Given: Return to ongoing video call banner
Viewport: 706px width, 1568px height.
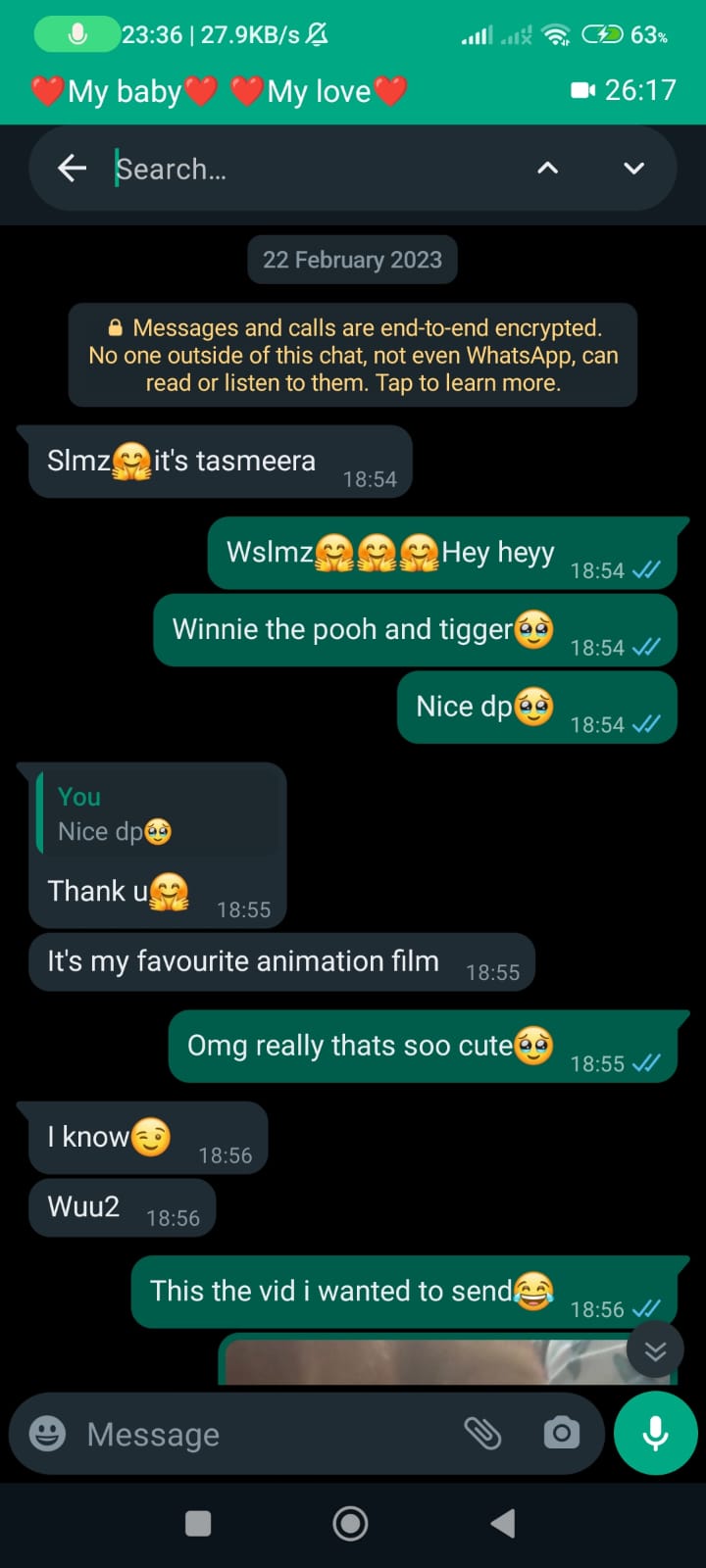Looking at the screenshot, I should click(353, 91).
